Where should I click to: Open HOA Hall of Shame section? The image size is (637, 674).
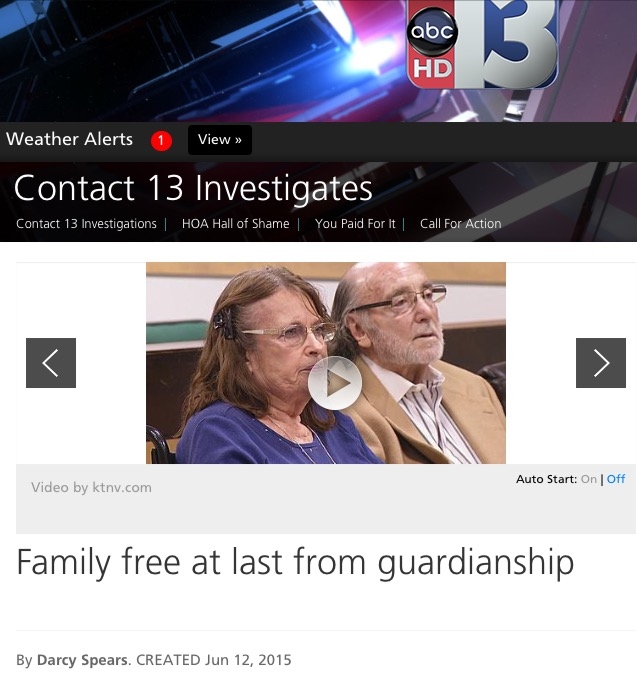point(235,224)
